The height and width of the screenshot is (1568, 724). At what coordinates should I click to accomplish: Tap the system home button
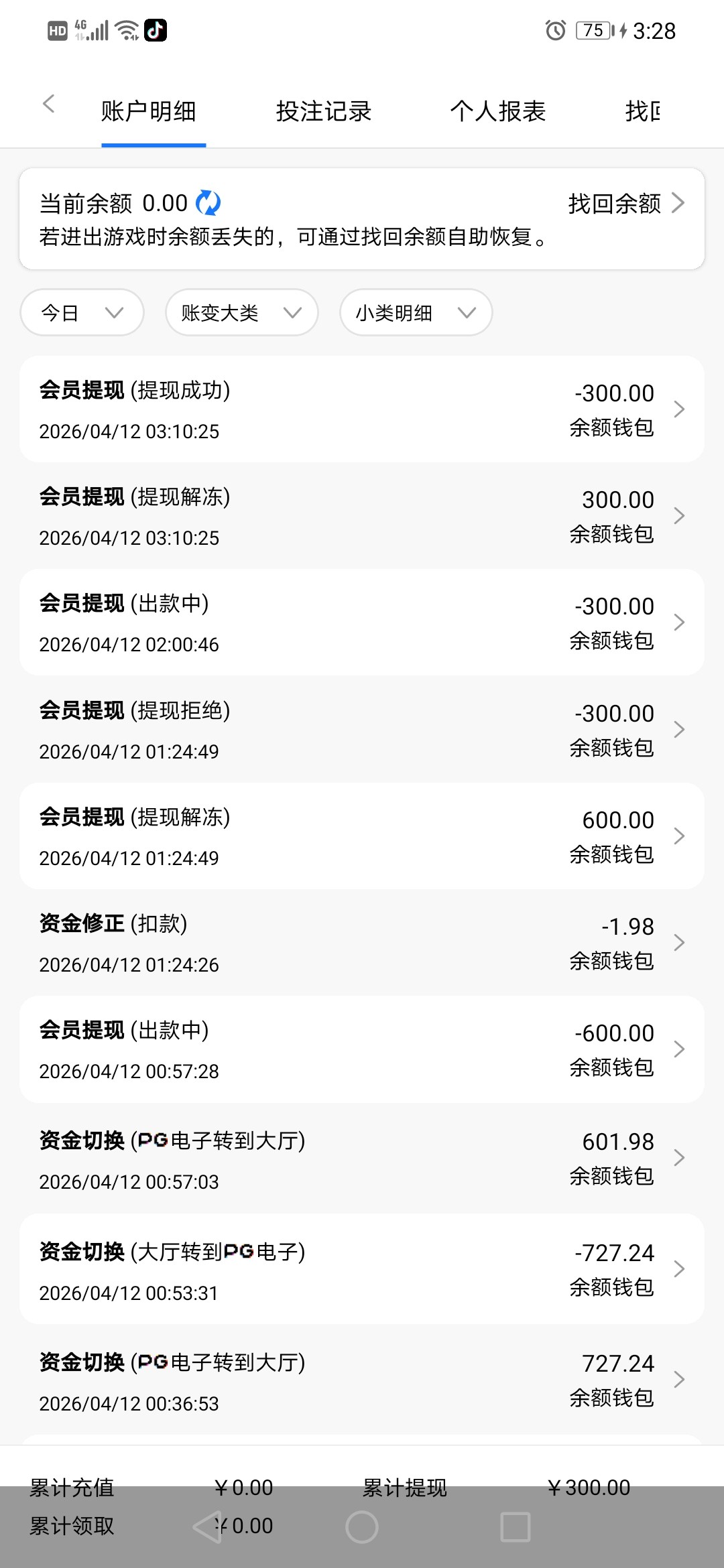tap(362, 1527)
